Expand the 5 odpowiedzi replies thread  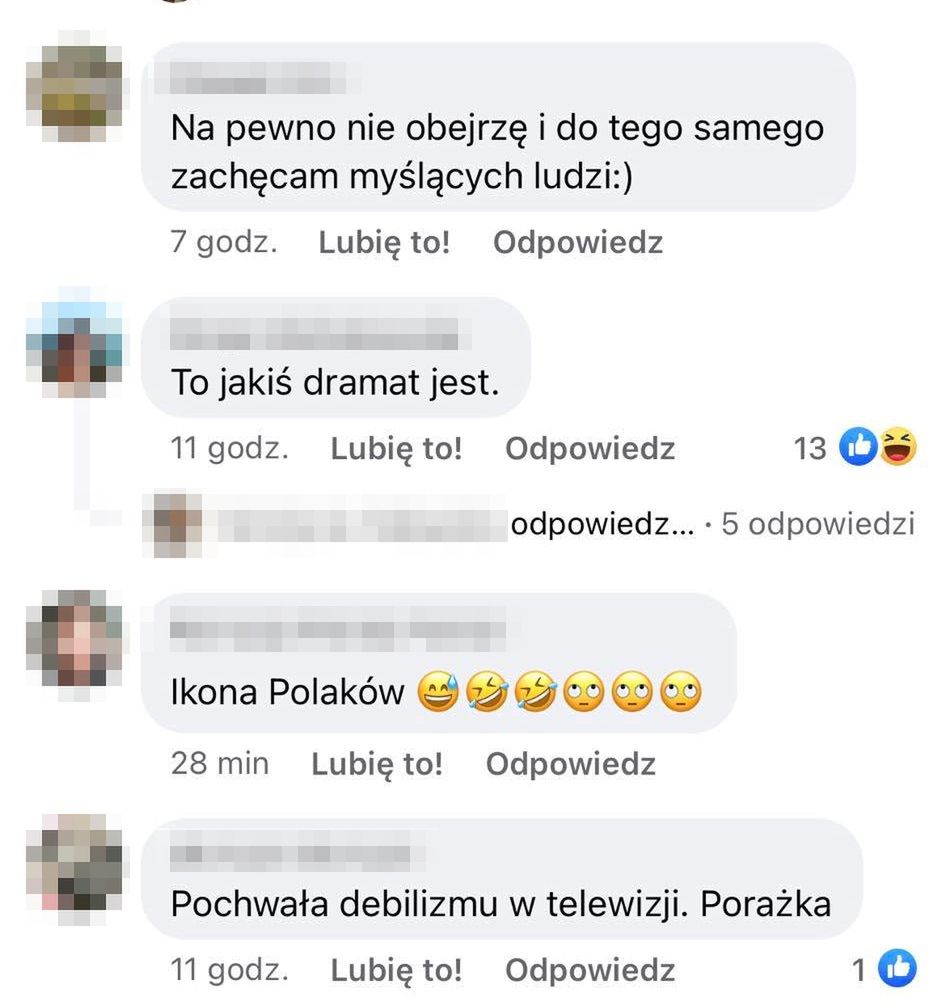(x=817, y=525)
